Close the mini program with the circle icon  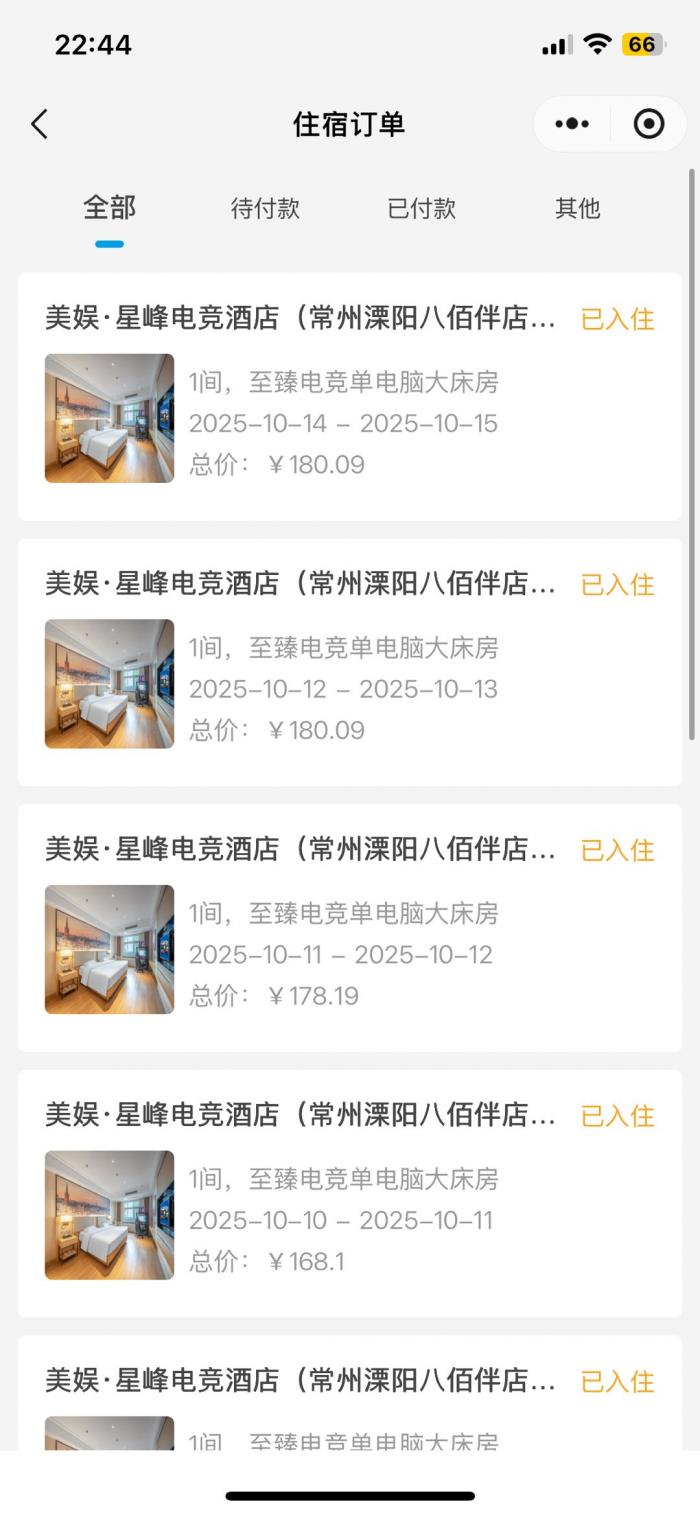[x=649, y=124]
